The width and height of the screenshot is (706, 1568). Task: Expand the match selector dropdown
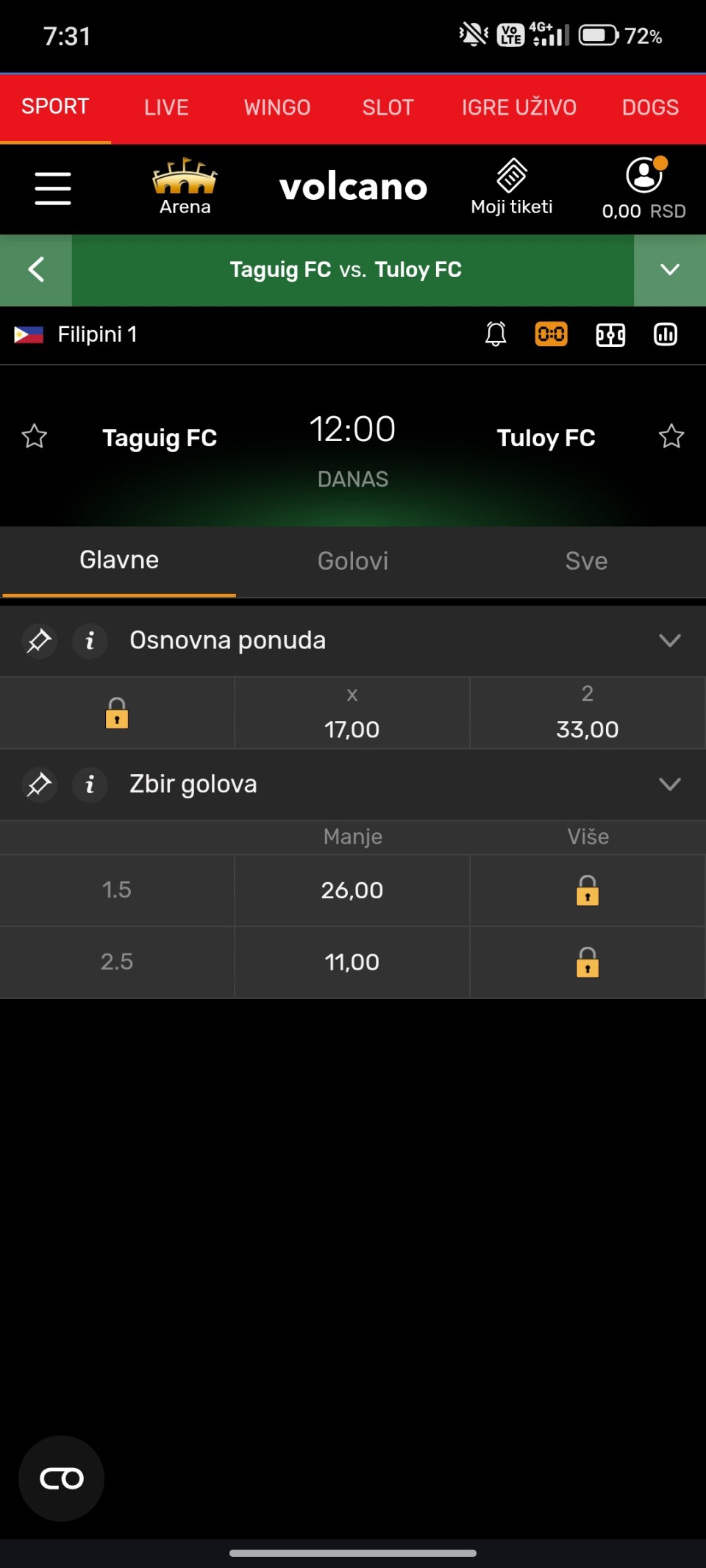click(669, 270)
